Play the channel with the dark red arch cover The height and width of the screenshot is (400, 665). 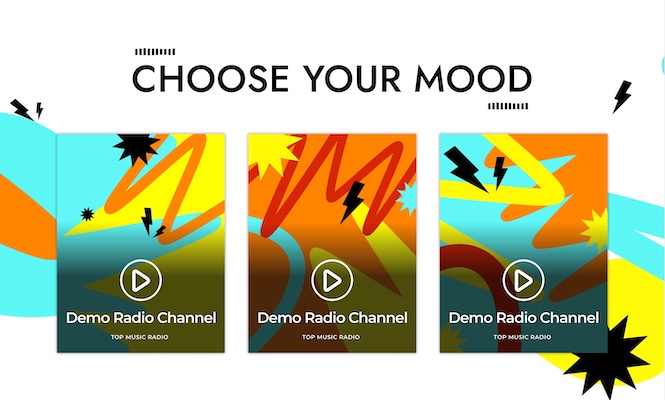coord(523,281)
